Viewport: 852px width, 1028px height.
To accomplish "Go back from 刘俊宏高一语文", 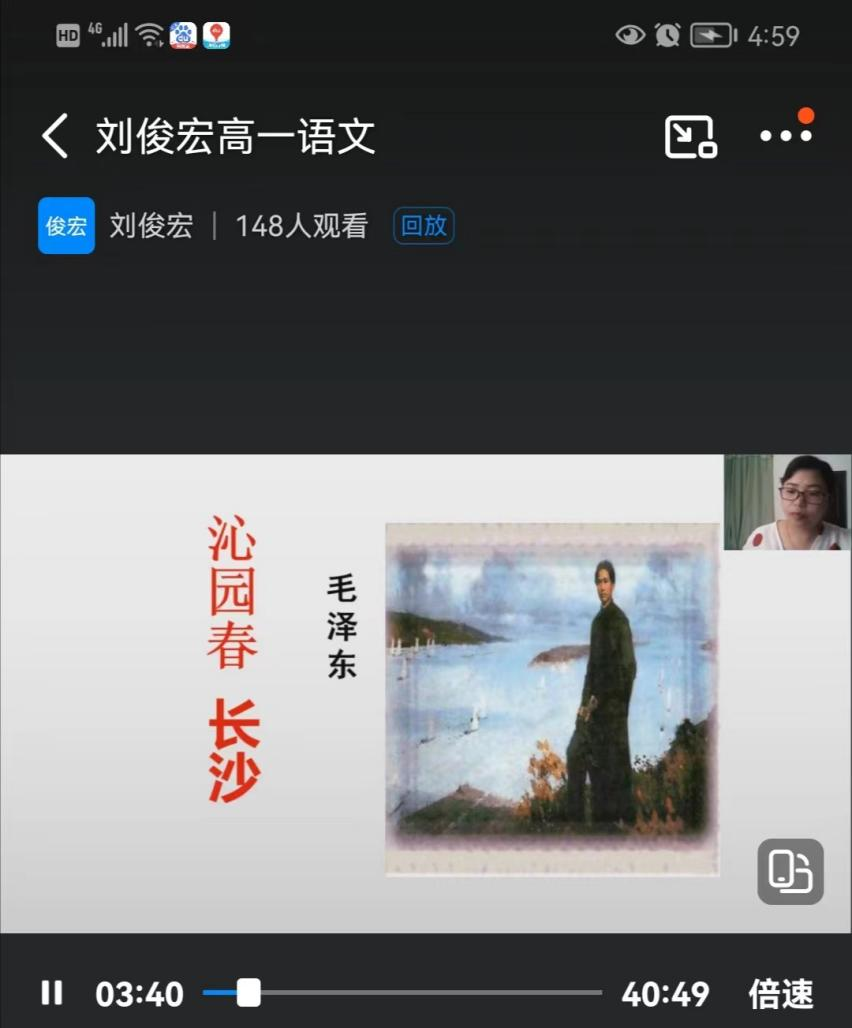I will pos(56,136).
